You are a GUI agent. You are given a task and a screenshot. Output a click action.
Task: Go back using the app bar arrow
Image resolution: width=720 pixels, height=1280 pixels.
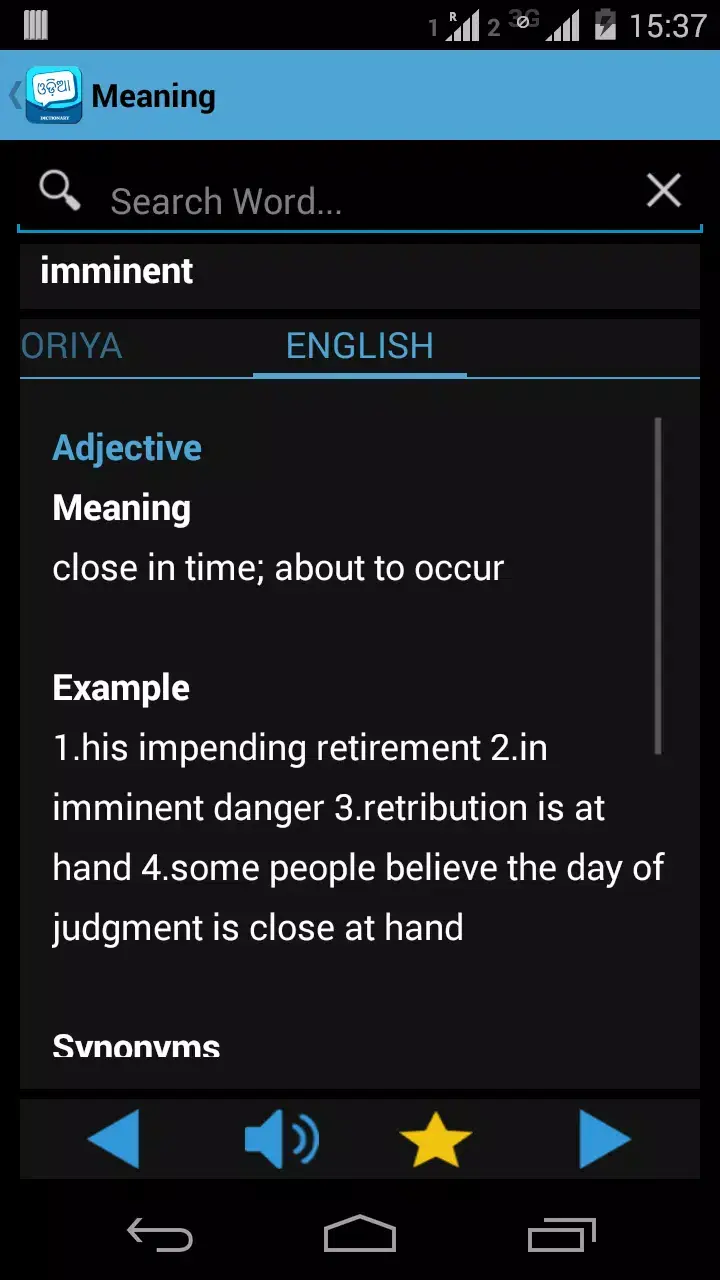pos(16,96)
